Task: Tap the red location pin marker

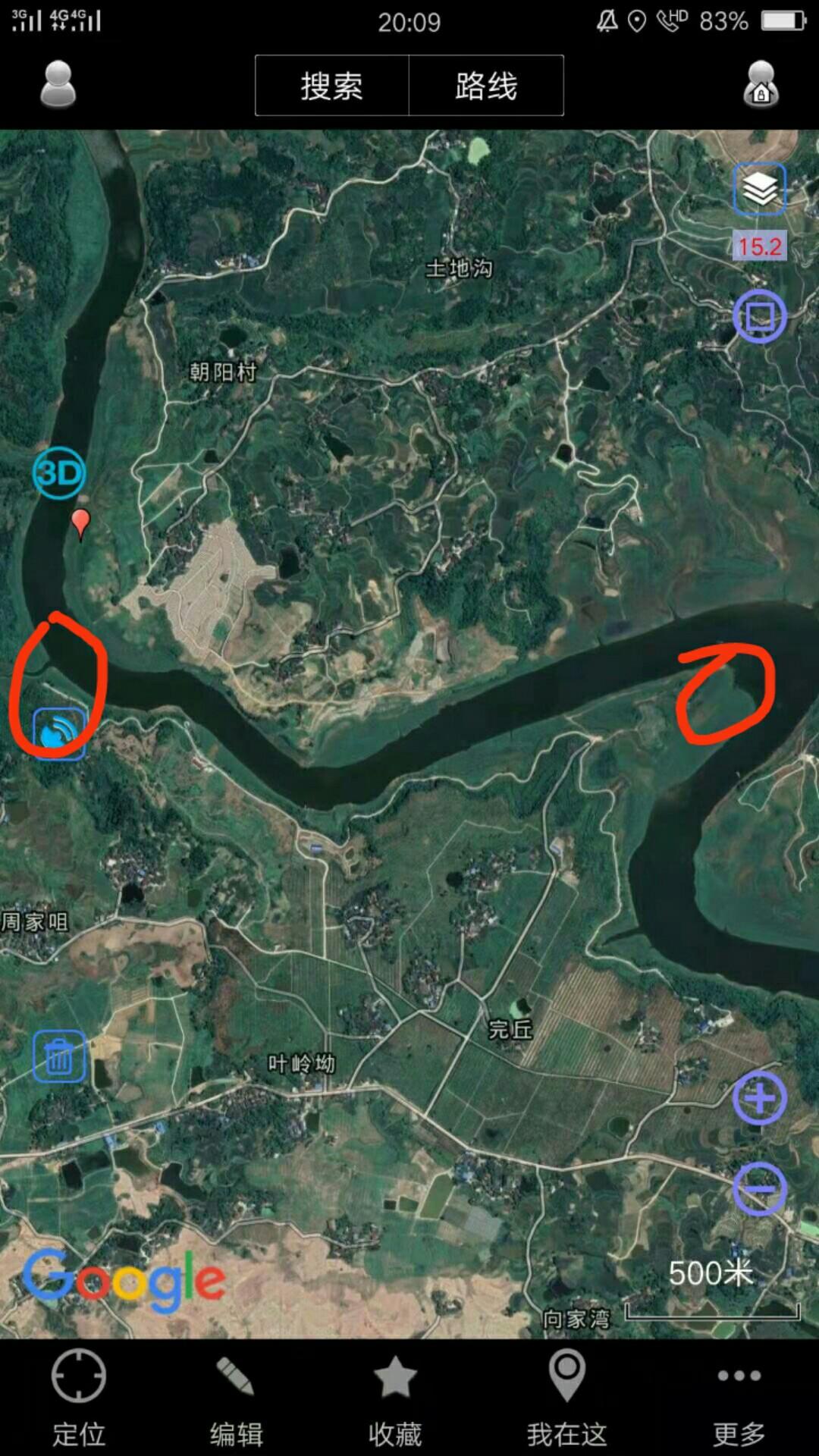Action: pos(80,523)
